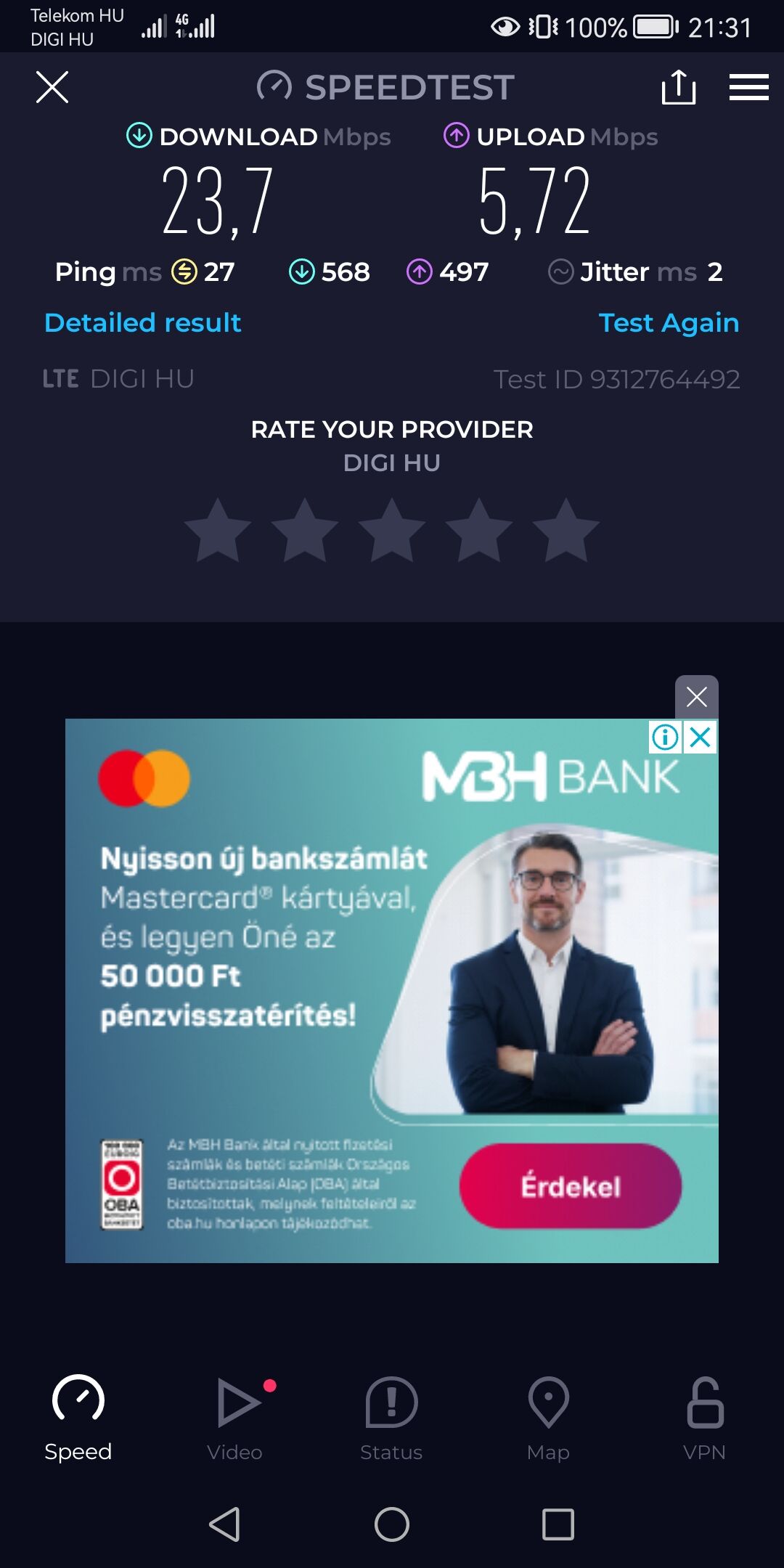Rate DIGI HU one star

pyautogui.click(x=218, y=531)
